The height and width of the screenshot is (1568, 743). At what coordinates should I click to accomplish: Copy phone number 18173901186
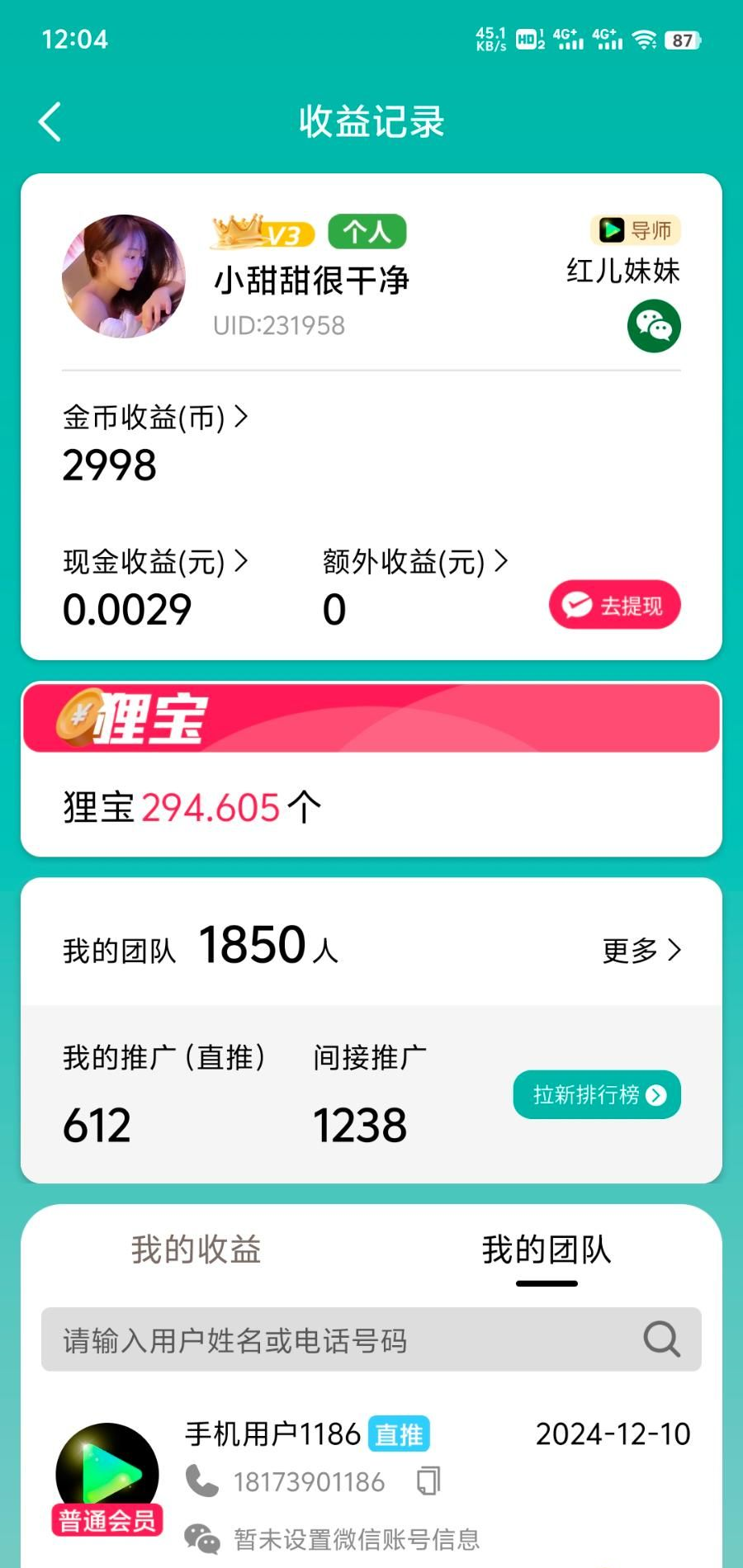tap(428, 1481)
